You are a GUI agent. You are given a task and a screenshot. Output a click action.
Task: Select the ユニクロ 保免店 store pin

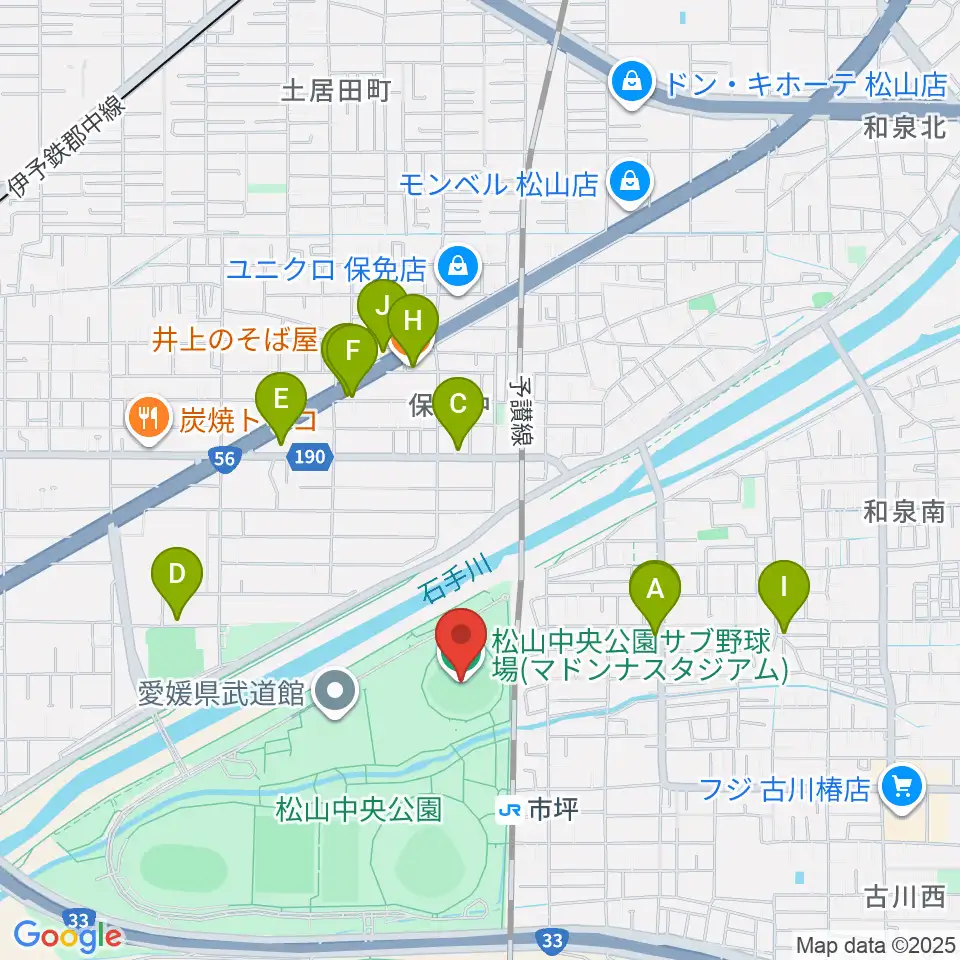tap(458, 268)
